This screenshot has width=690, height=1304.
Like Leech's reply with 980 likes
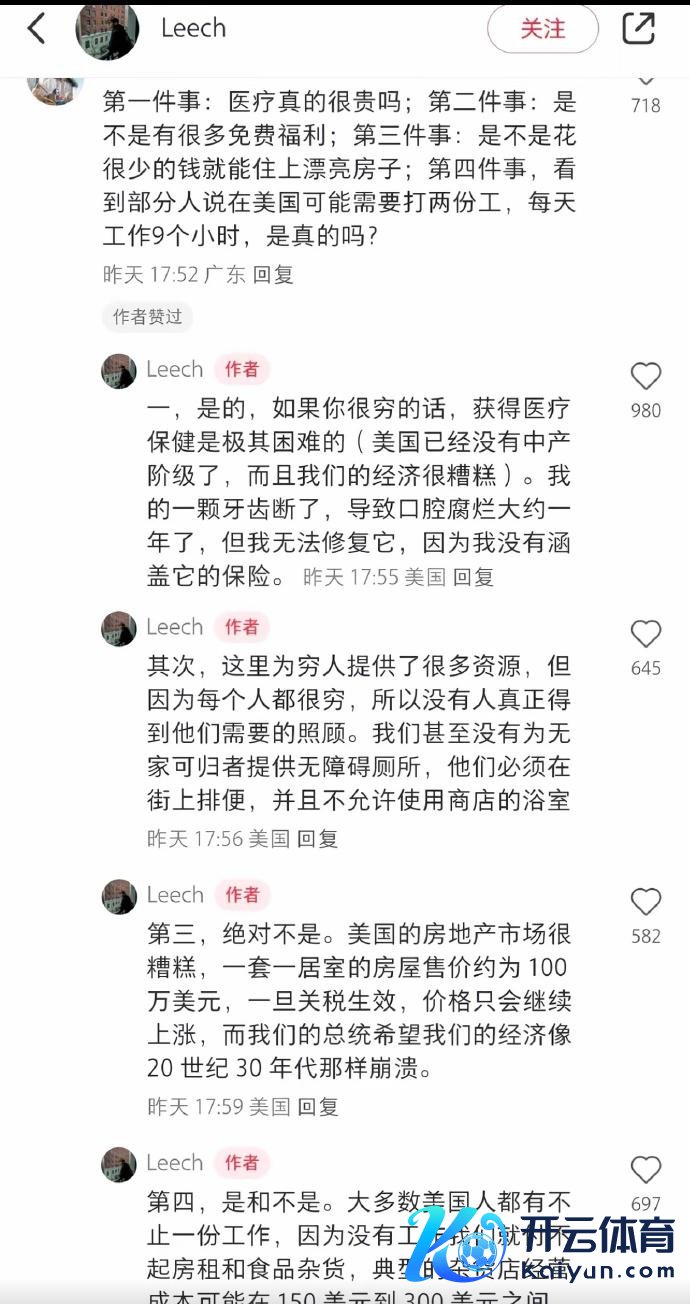pos(646,376)
